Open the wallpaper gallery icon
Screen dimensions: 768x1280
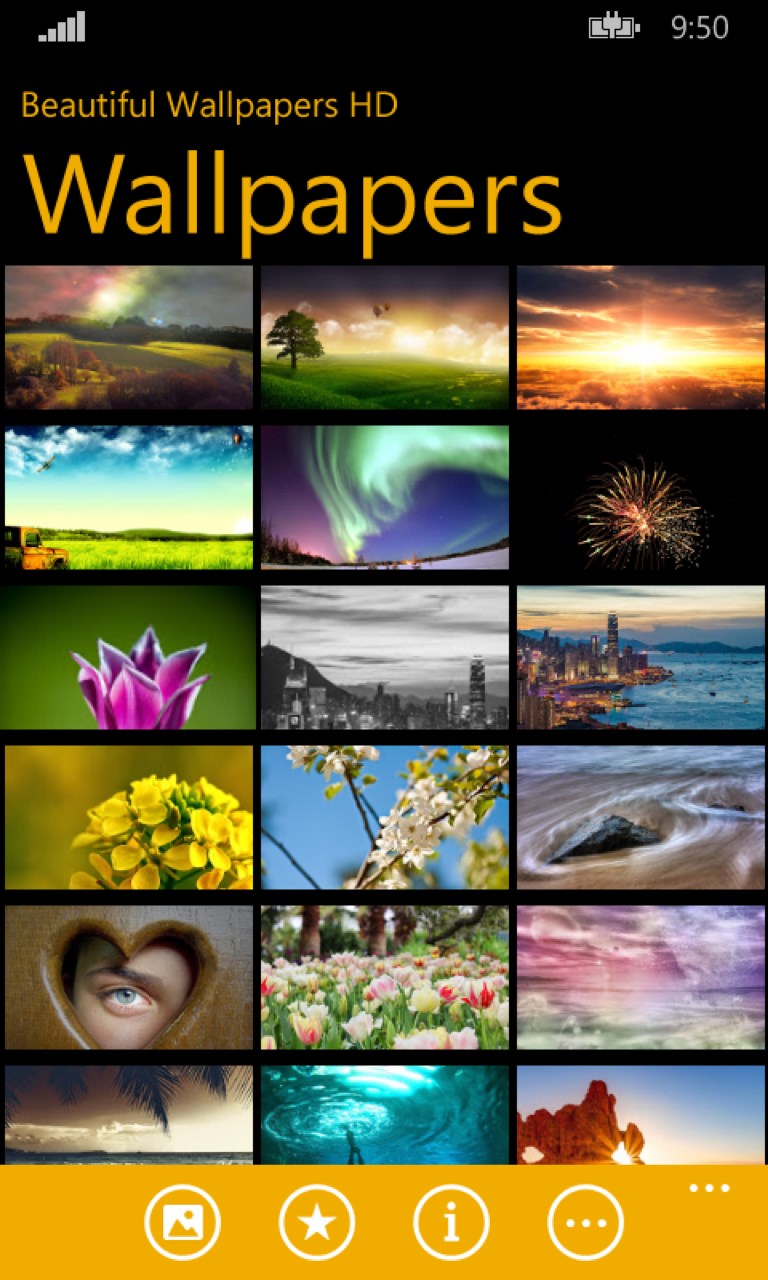[183, 1221]
